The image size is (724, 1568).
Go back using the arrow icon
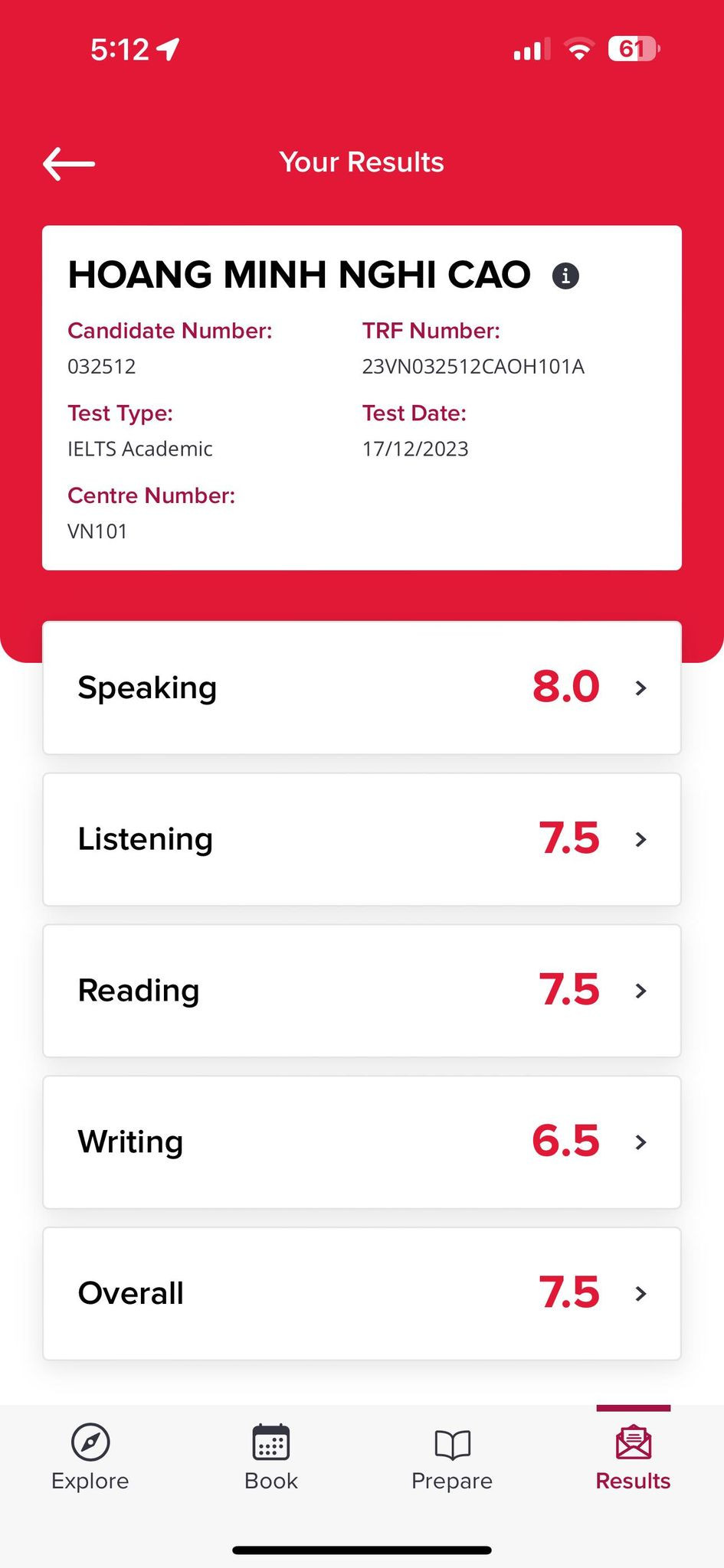point(69,163)
